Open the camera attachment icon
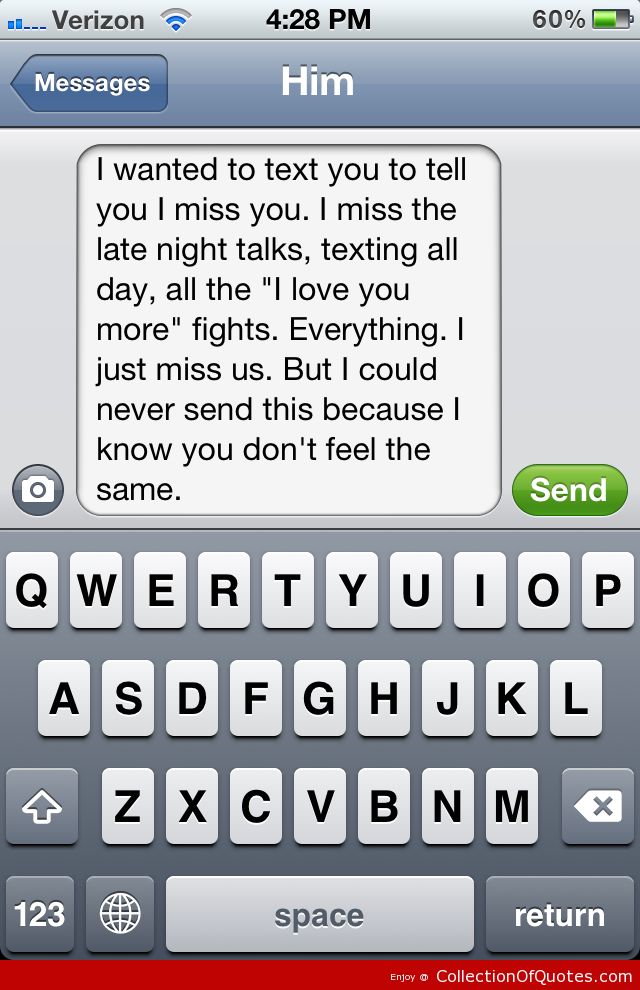Image resolution: width=640 pixels, height=990 pixels. [x=38, y=490]
